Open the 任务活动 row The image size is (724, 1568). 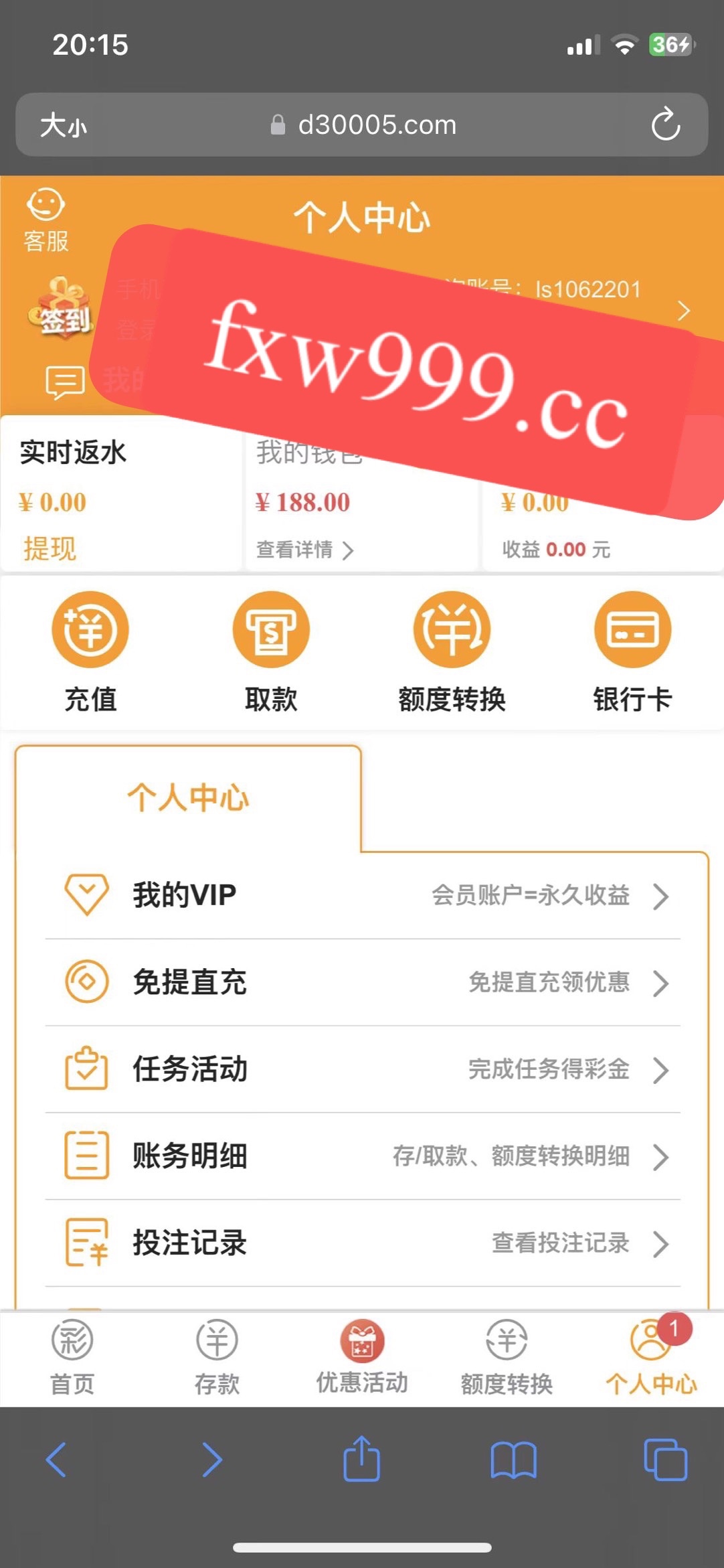[x=363, y=1069]
